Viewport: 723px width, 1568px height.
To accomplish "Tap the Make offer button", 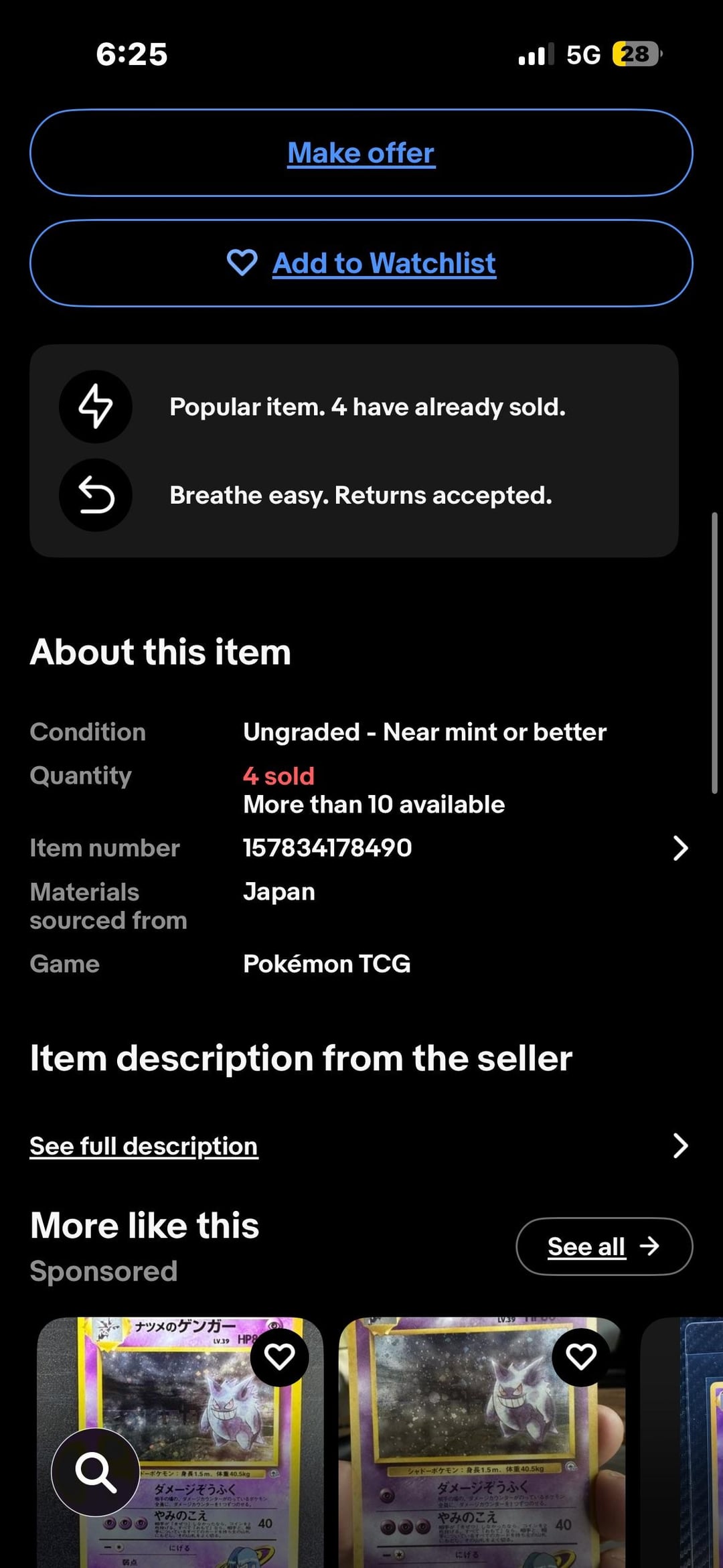I will point(361,153).
